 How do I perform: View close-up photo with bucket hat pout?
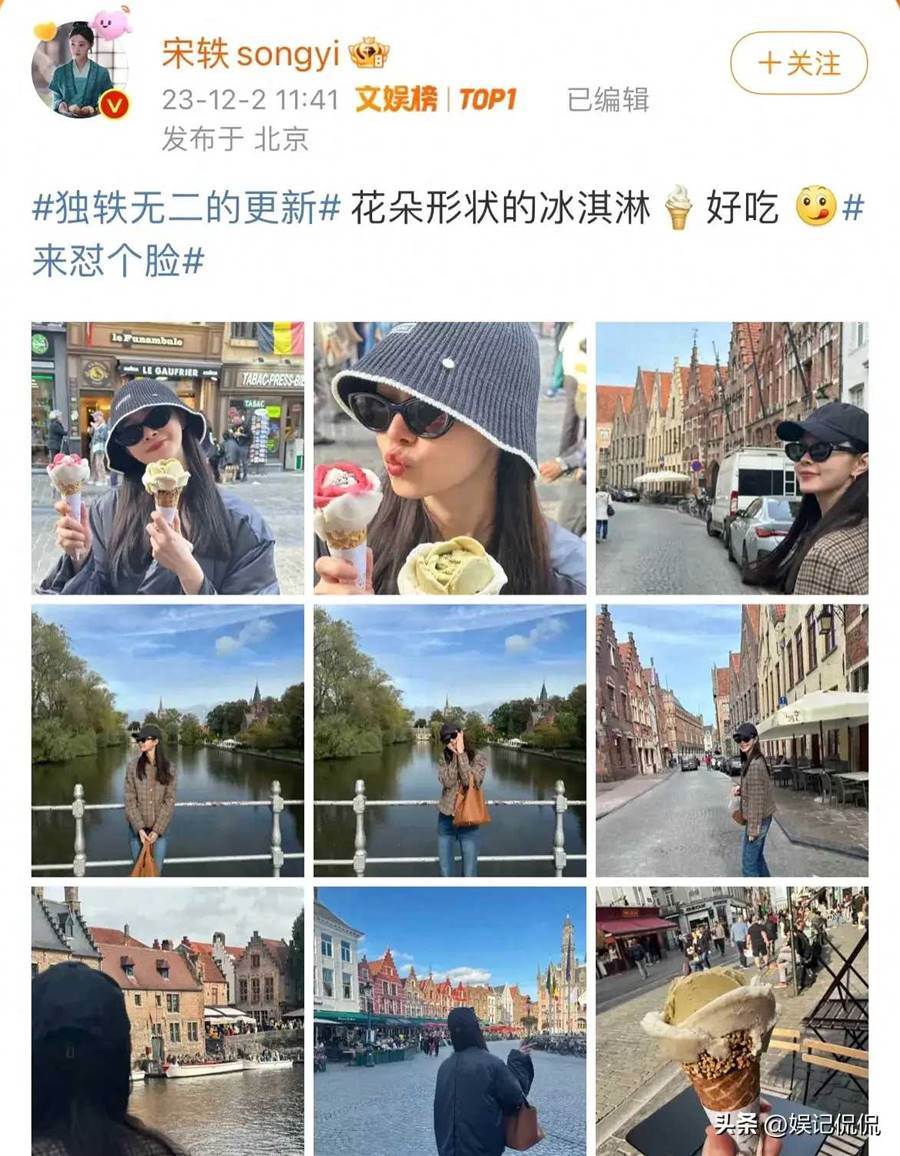click(450, 458)
